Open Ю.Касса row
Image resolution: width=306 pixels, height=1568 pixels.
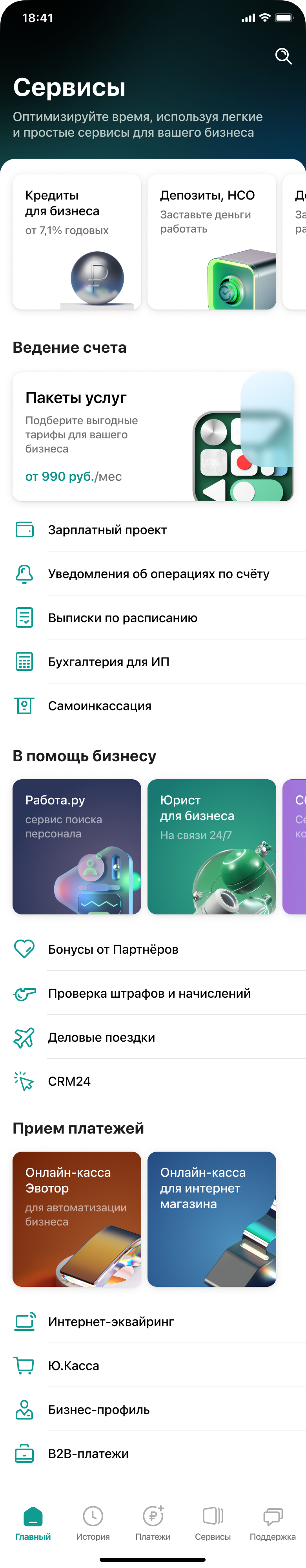(x=74, y=1365)
